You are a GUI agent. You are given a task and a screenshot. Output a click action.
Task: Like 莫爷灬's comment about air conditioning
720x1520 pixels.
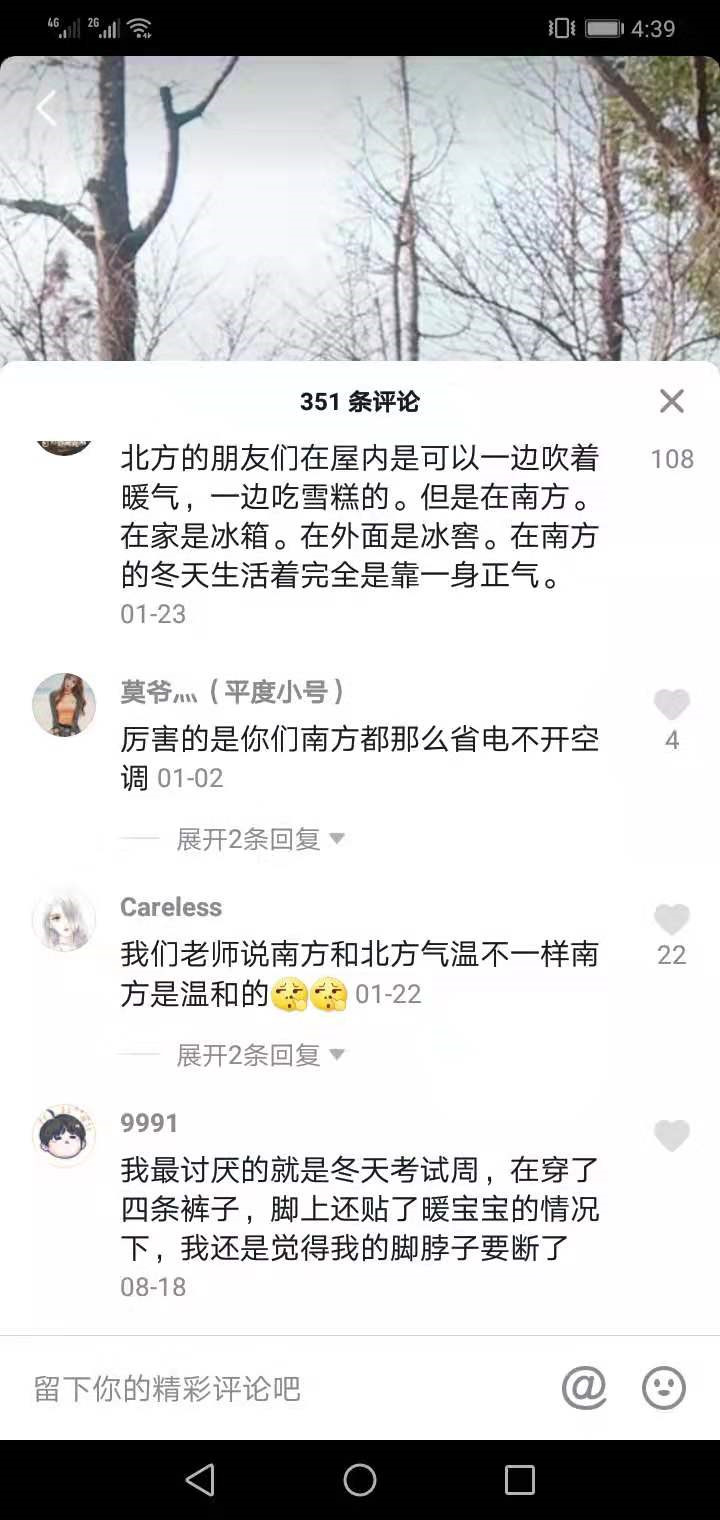(671, 706)
